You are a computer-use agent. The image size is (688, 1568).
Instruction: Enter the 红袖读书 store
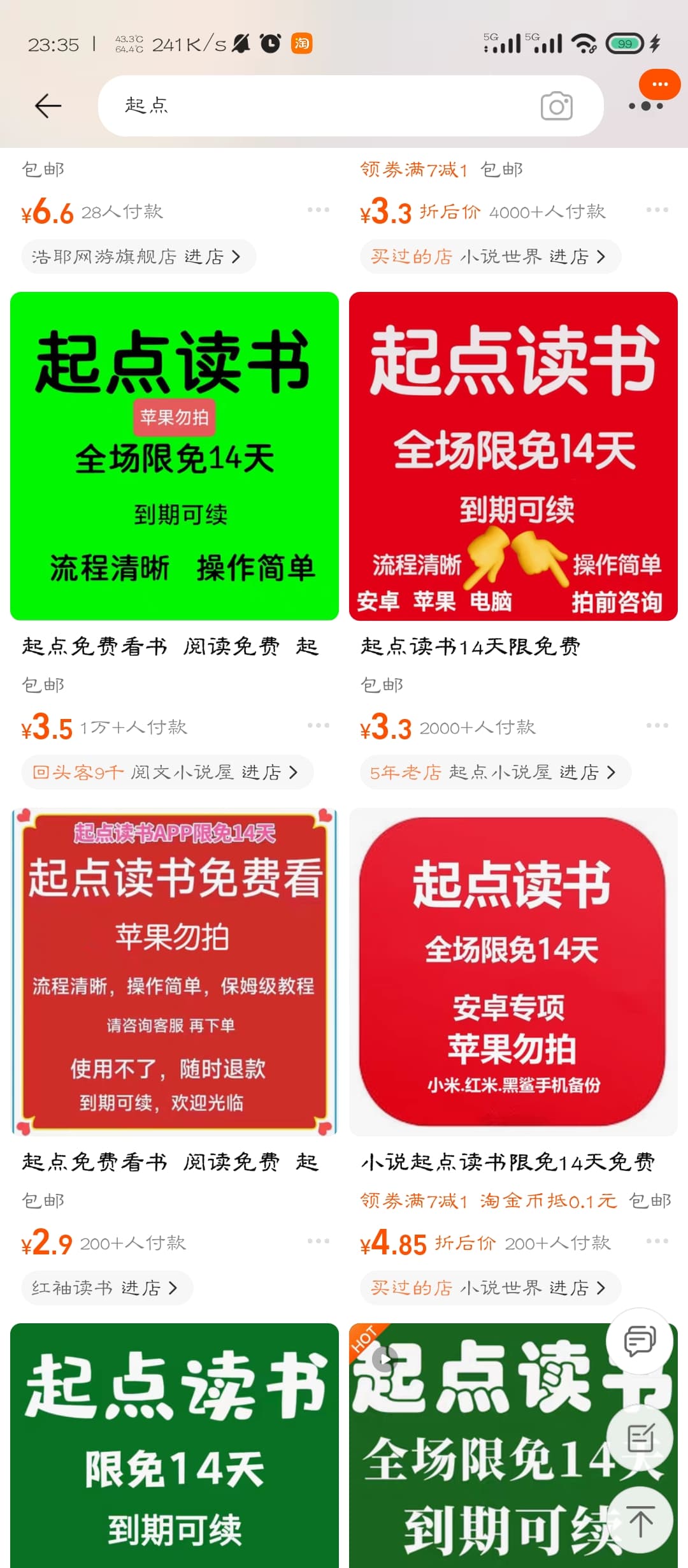tap(106, 1288)
